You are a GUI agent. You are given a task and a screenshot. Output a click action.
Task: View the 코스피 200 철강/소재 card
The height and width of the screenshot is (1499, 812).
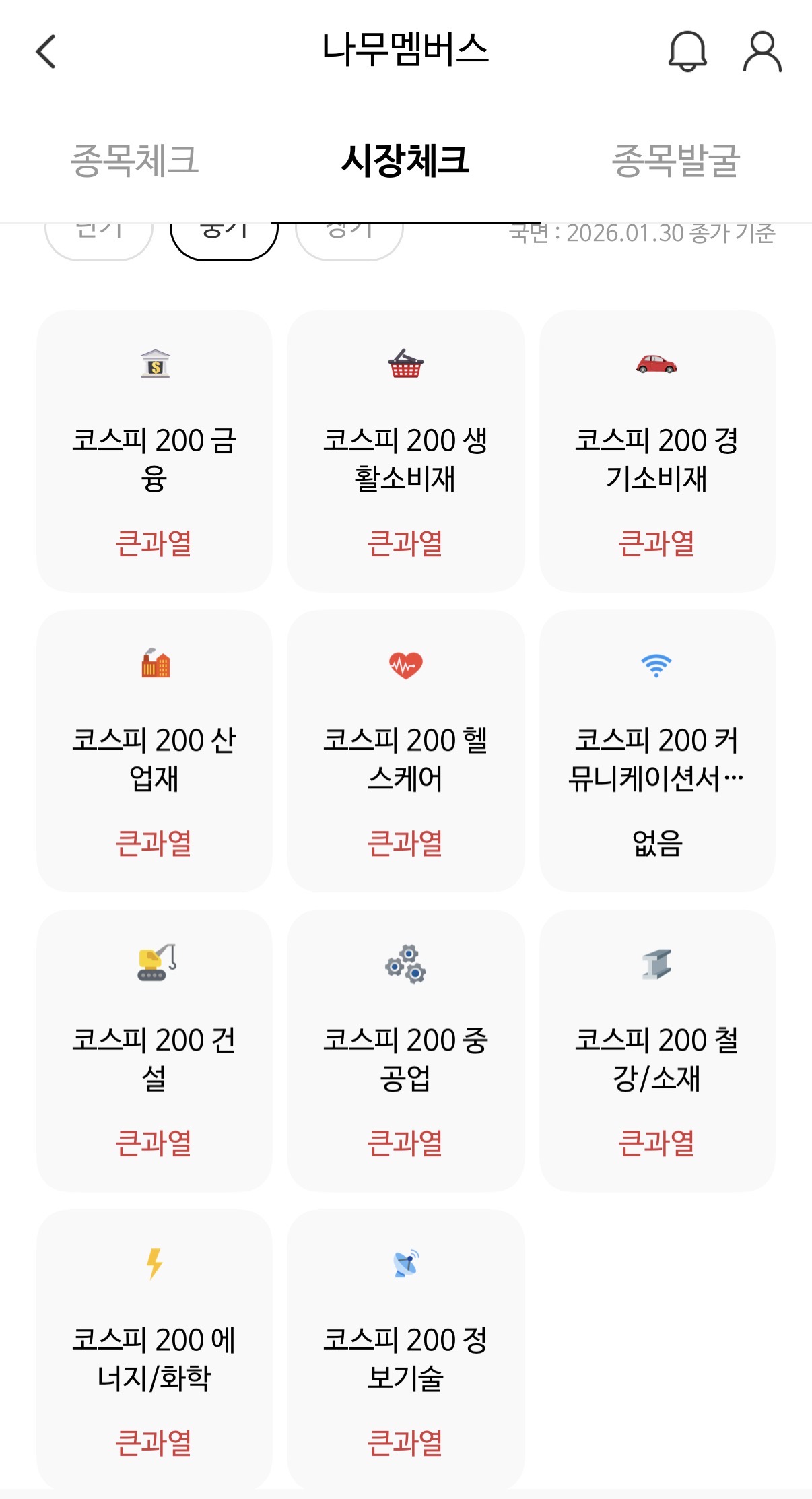(x=656, y=1051)
